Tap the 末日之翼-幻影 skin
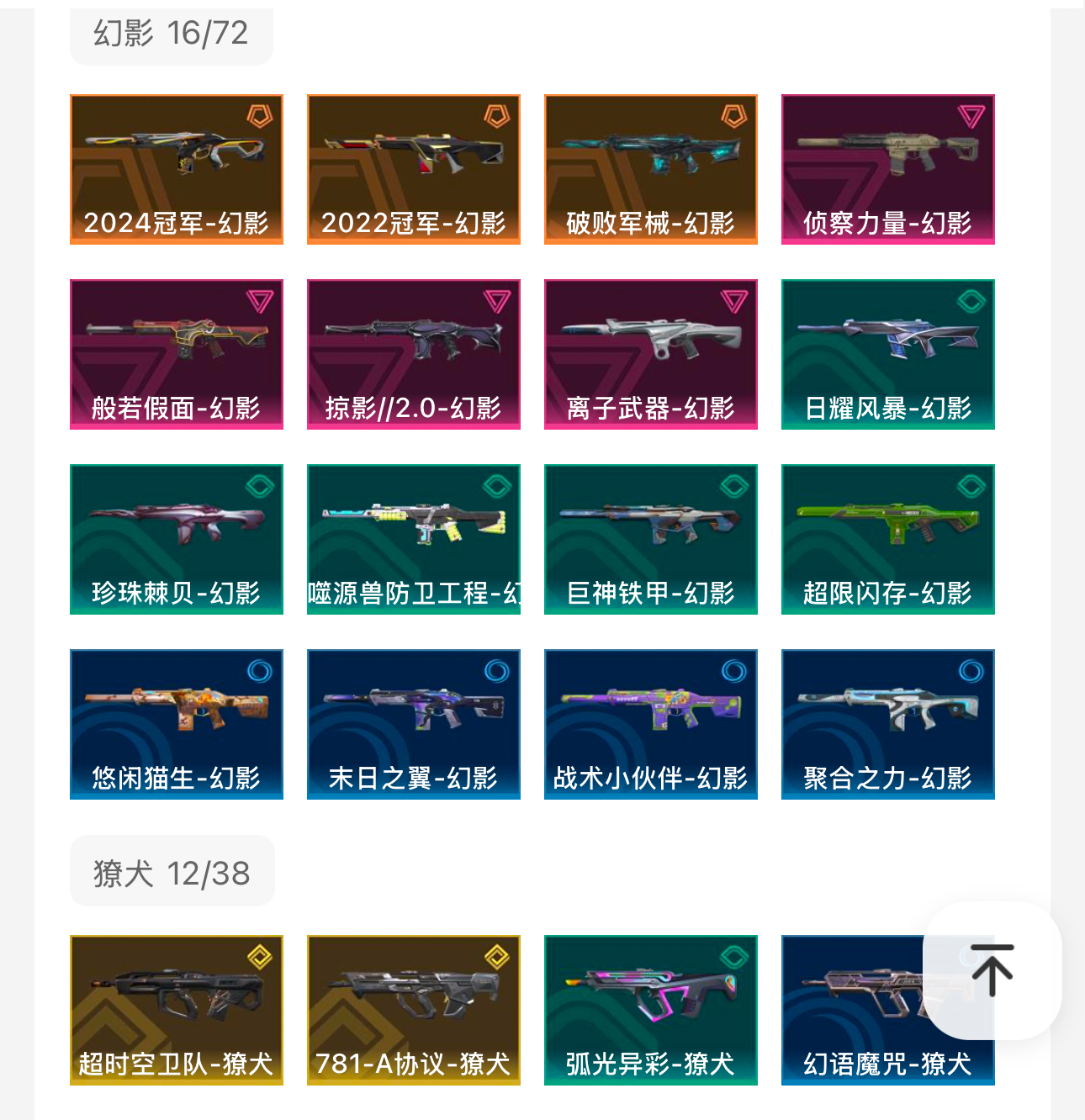 [x=414, y=724]
